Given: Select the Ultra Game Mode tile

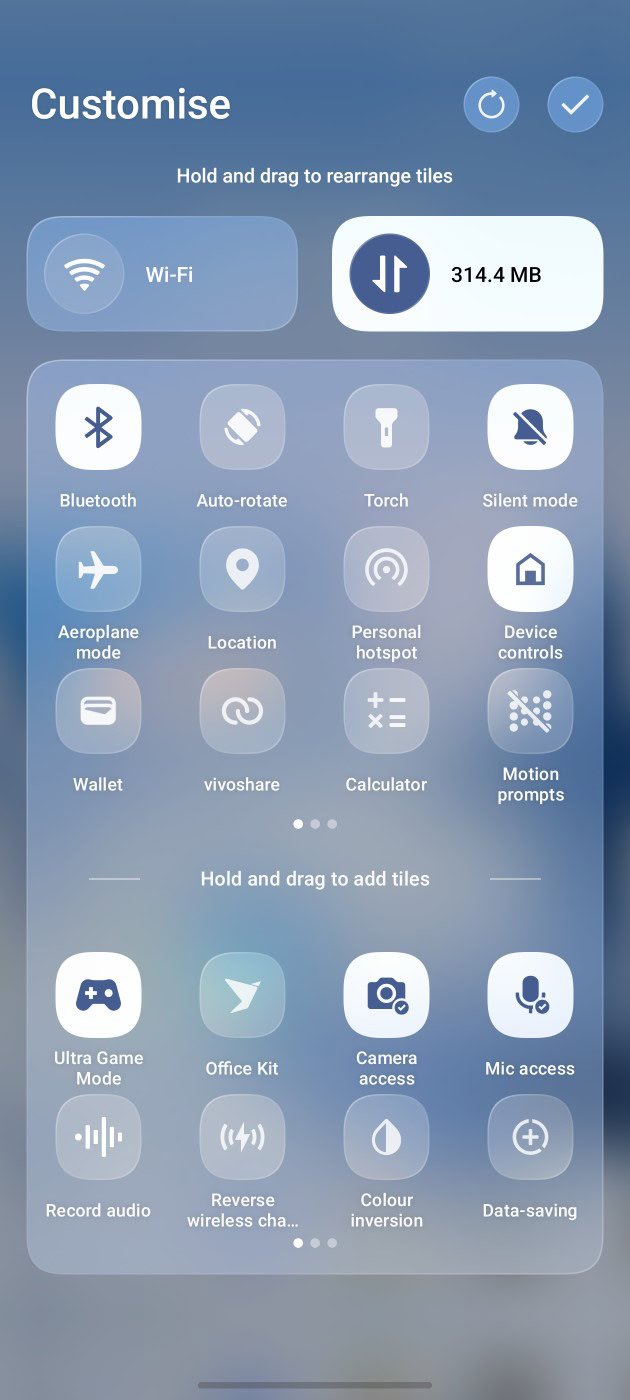Looking at the screenshot, I should tap(98, 995).
